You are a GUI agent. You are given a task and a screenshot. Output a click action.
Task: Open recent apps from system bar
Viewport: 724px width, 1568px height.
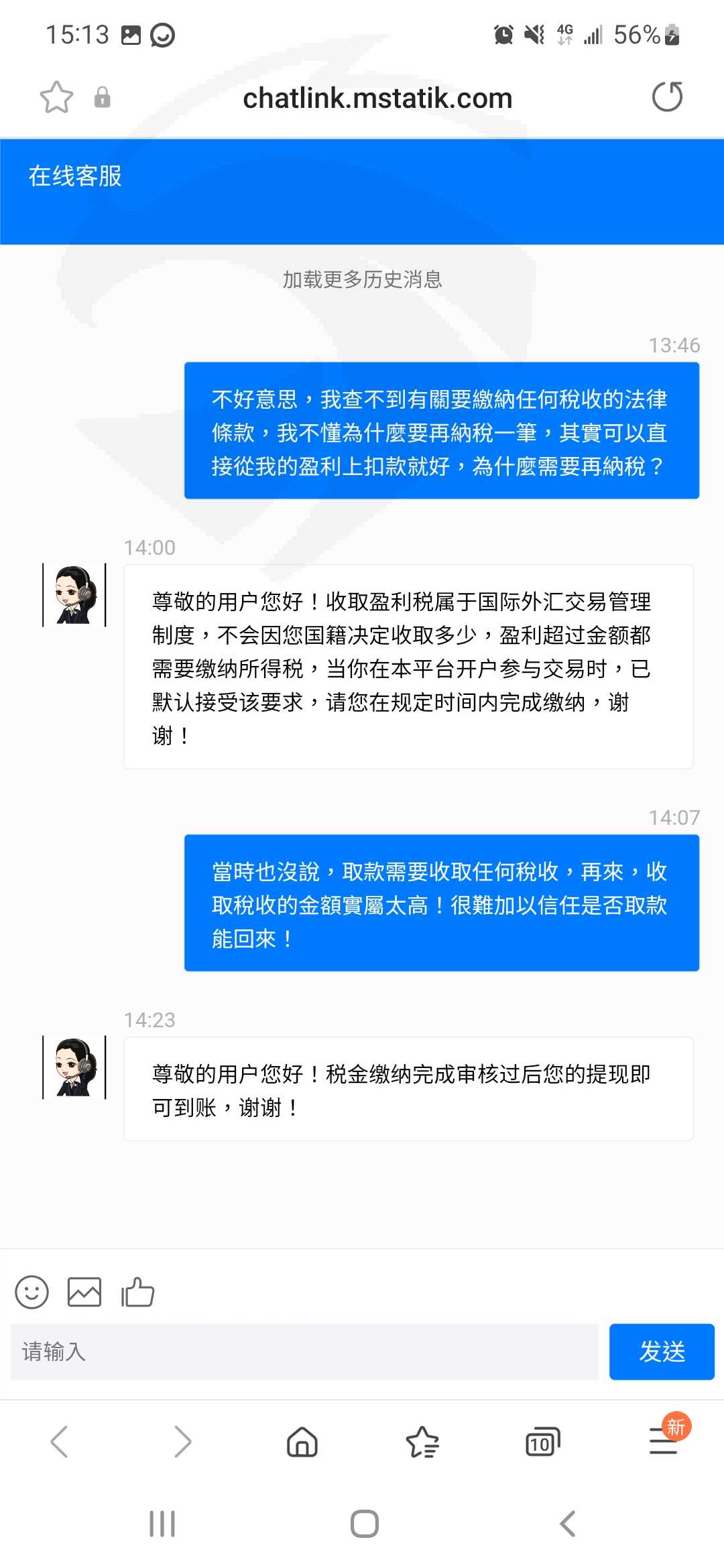click(x=162, y=1524)
